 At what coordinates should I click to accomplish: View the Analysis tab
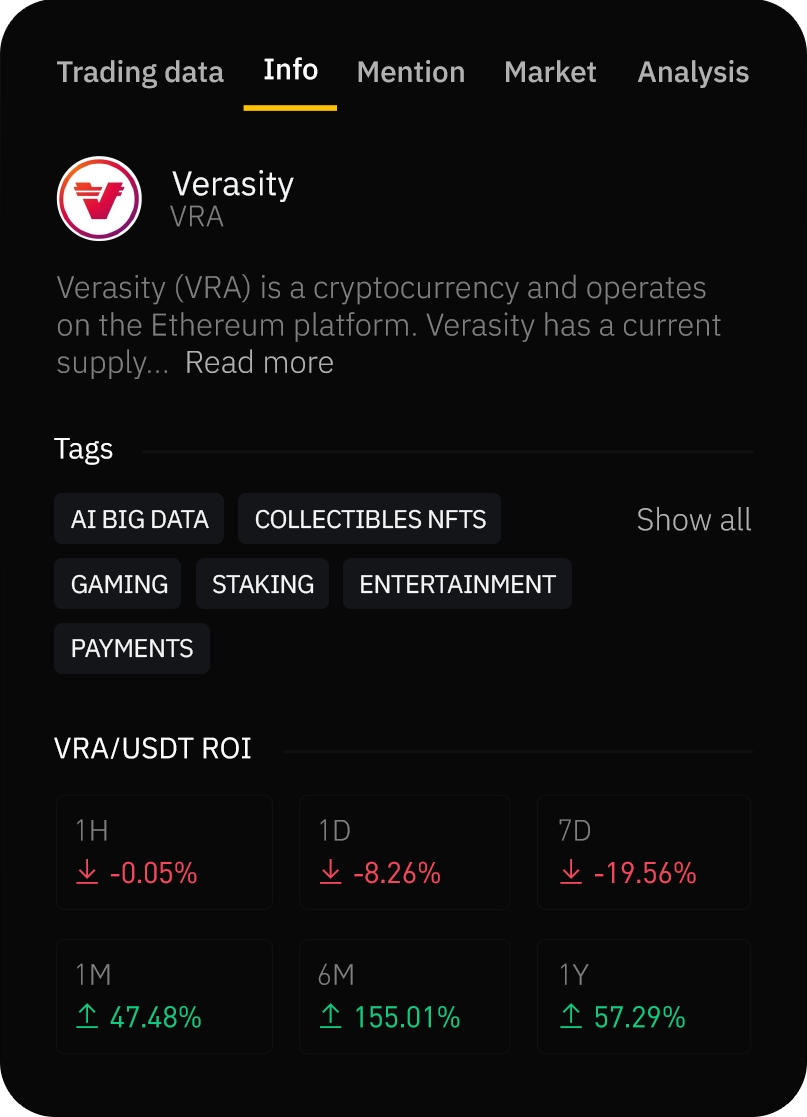point(693,72)
